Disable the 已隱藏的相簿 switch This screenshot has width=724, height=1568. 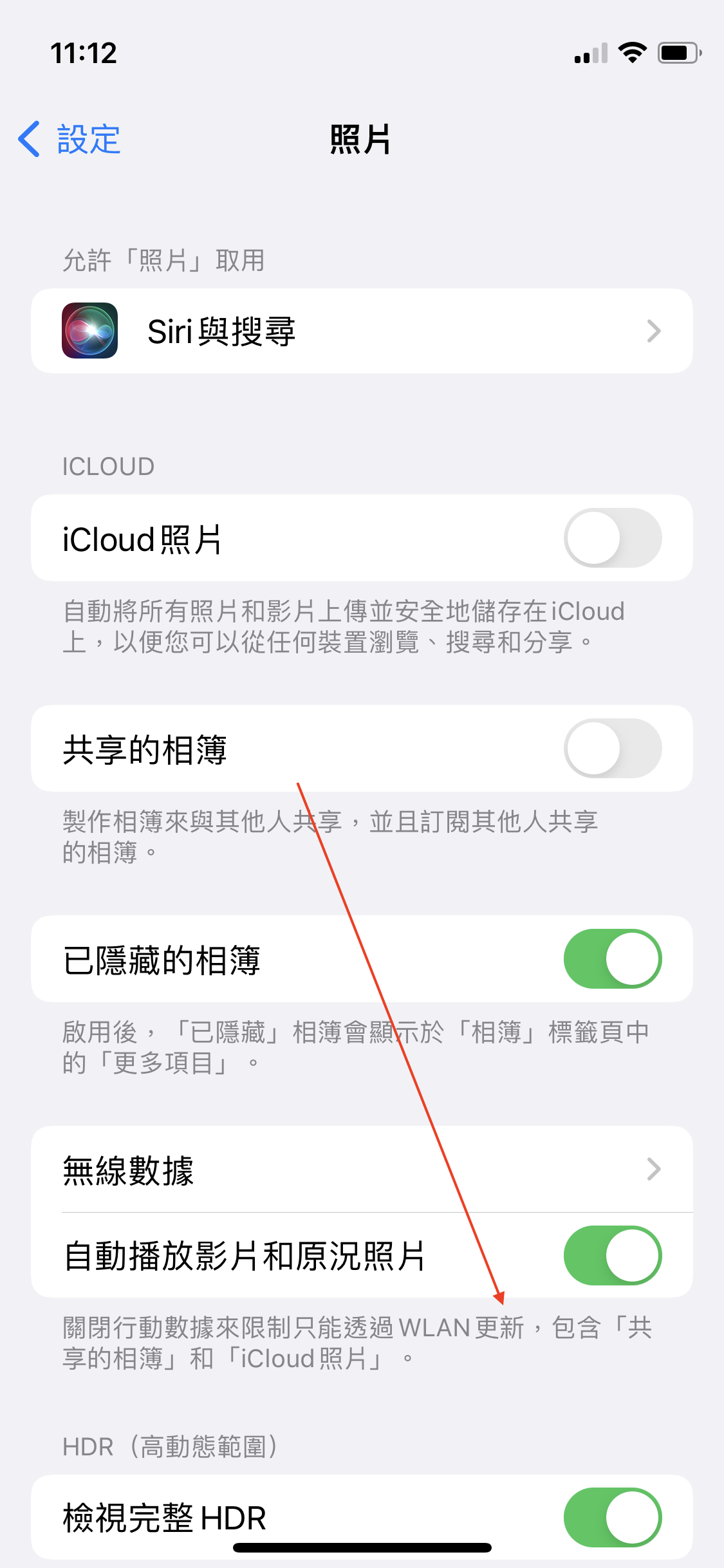(x=612, y=959)
